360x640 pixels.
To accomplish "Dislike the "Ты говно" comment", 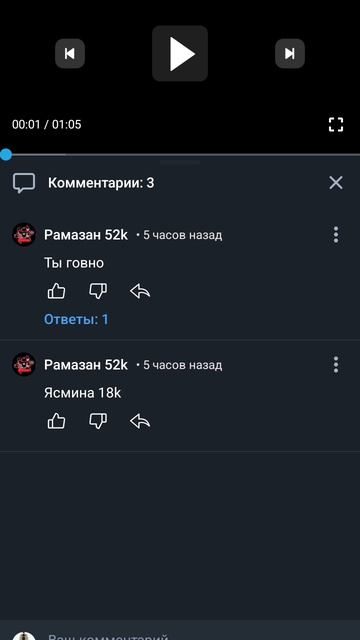I will pos(98,291).
